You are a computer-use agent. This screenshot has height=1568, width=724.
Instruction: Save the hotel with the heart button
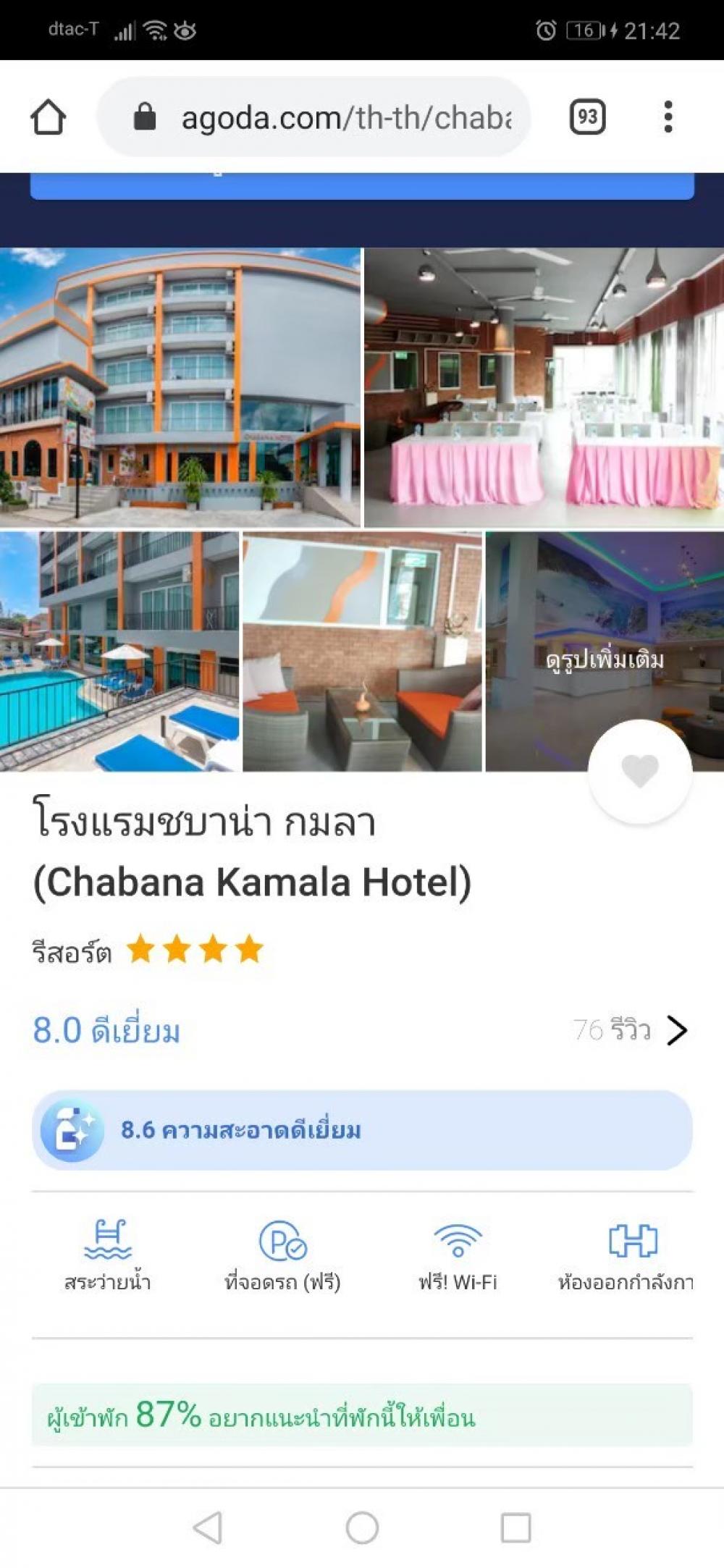coord(640,772)
